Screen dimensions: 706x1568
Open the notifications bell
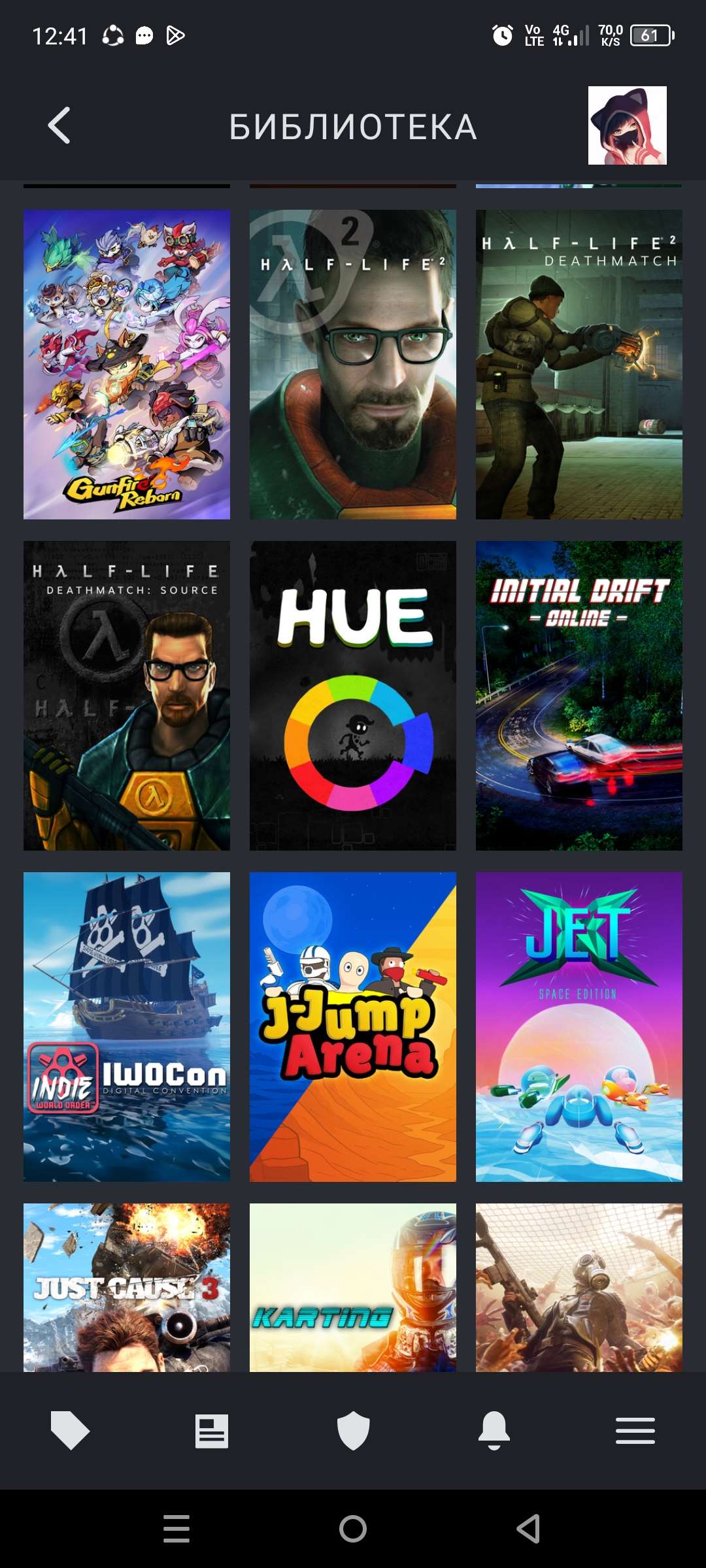tap(494, 1431)
